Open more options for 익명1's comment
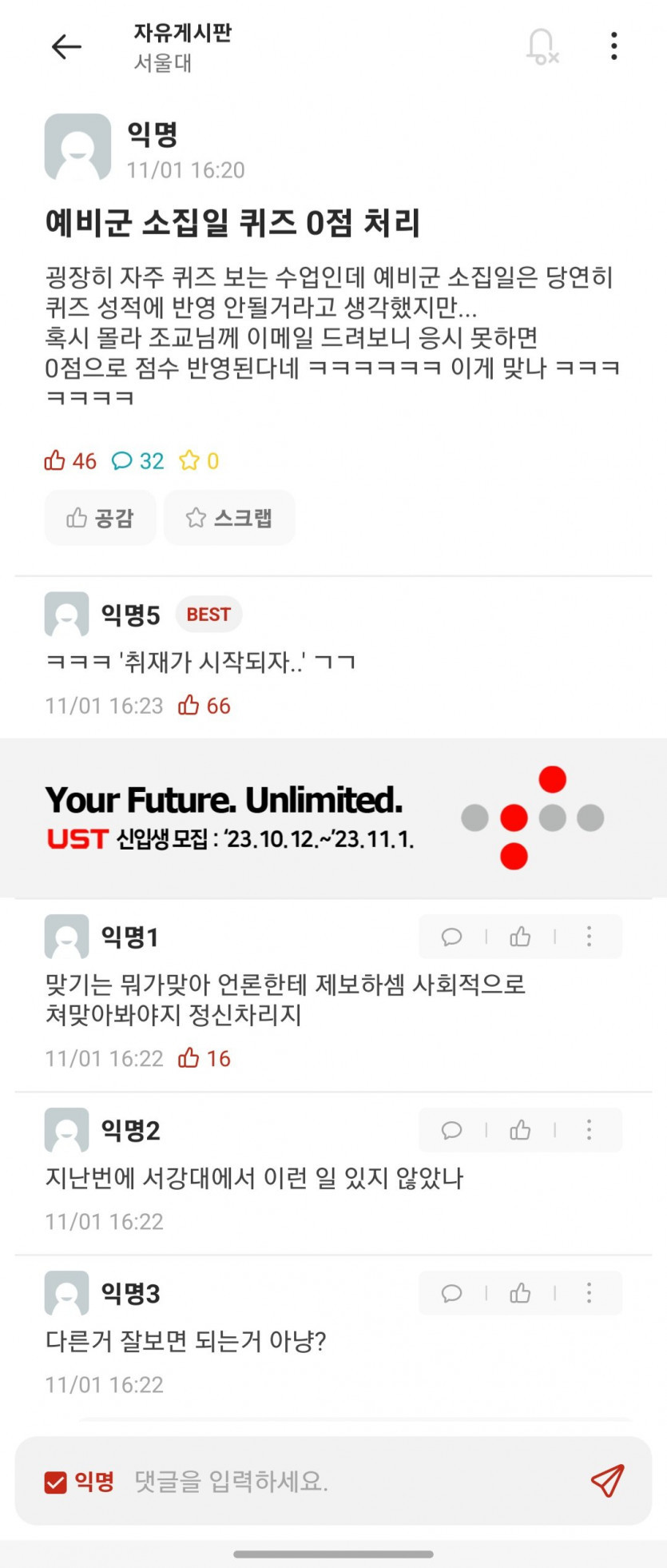This screenshot has height=1568, width=667. click(589, 937)
